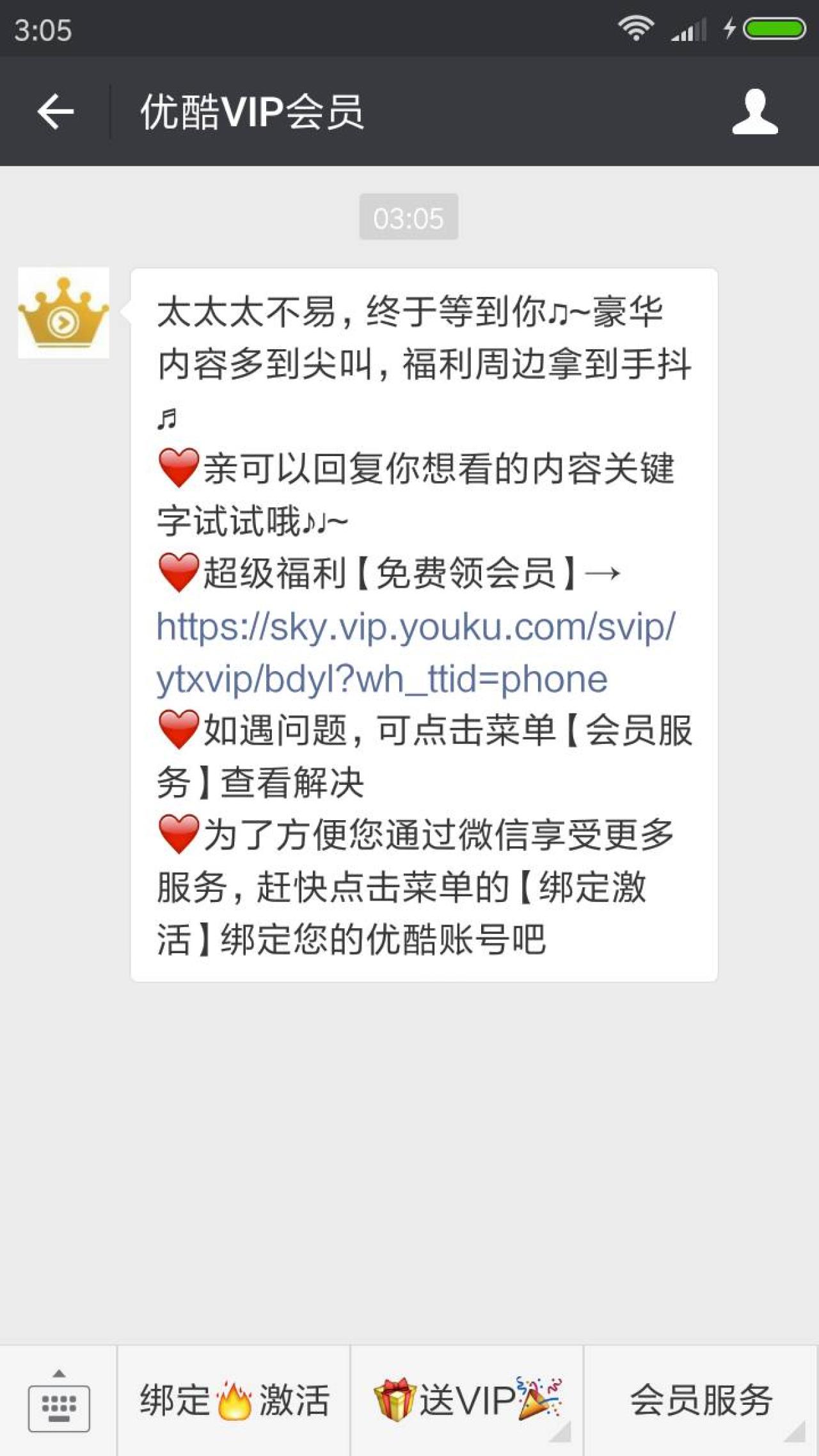This screenshot has height=1456, width=819.
Task: Go back from 优酷VIP会员 chat
Action: click(x=56, y=112)
